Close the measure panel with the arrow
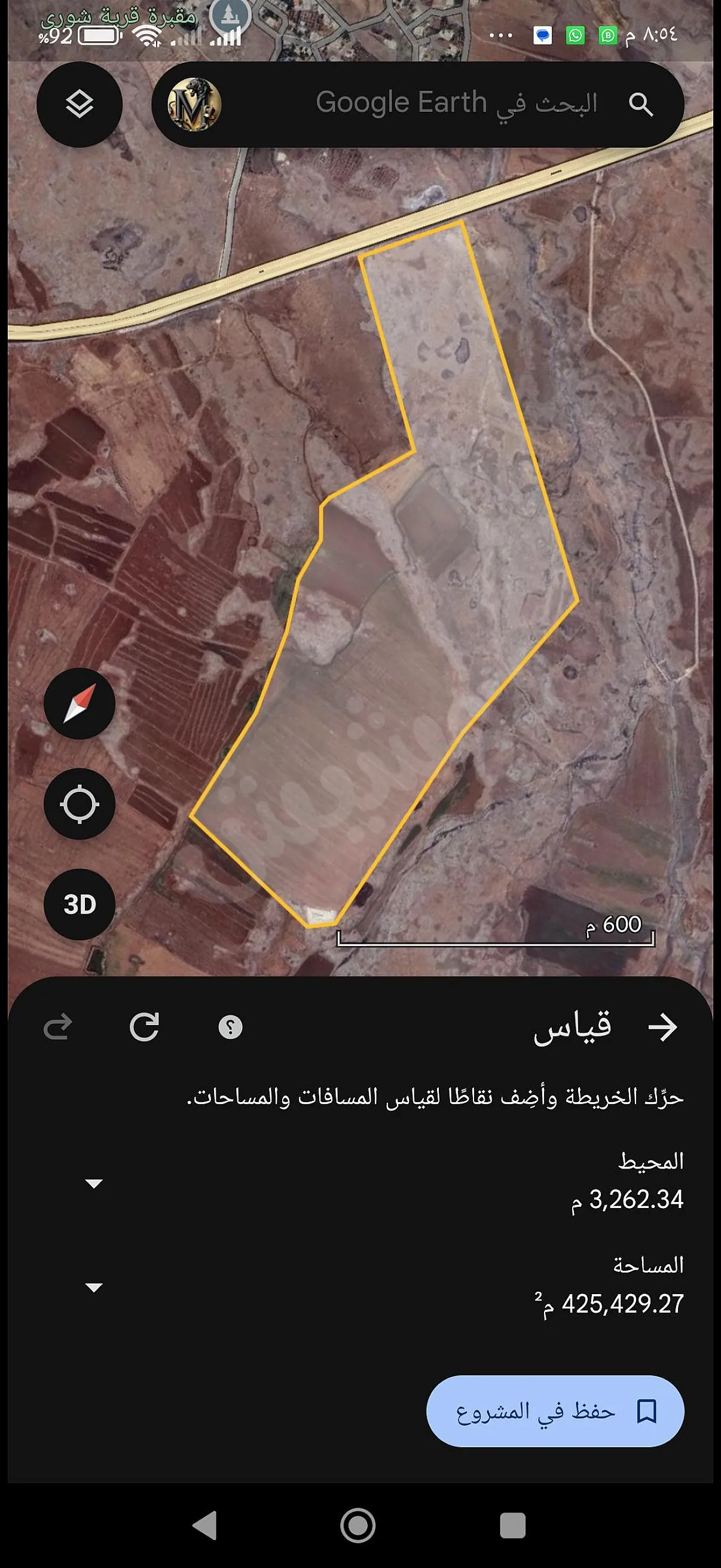 662,1027
